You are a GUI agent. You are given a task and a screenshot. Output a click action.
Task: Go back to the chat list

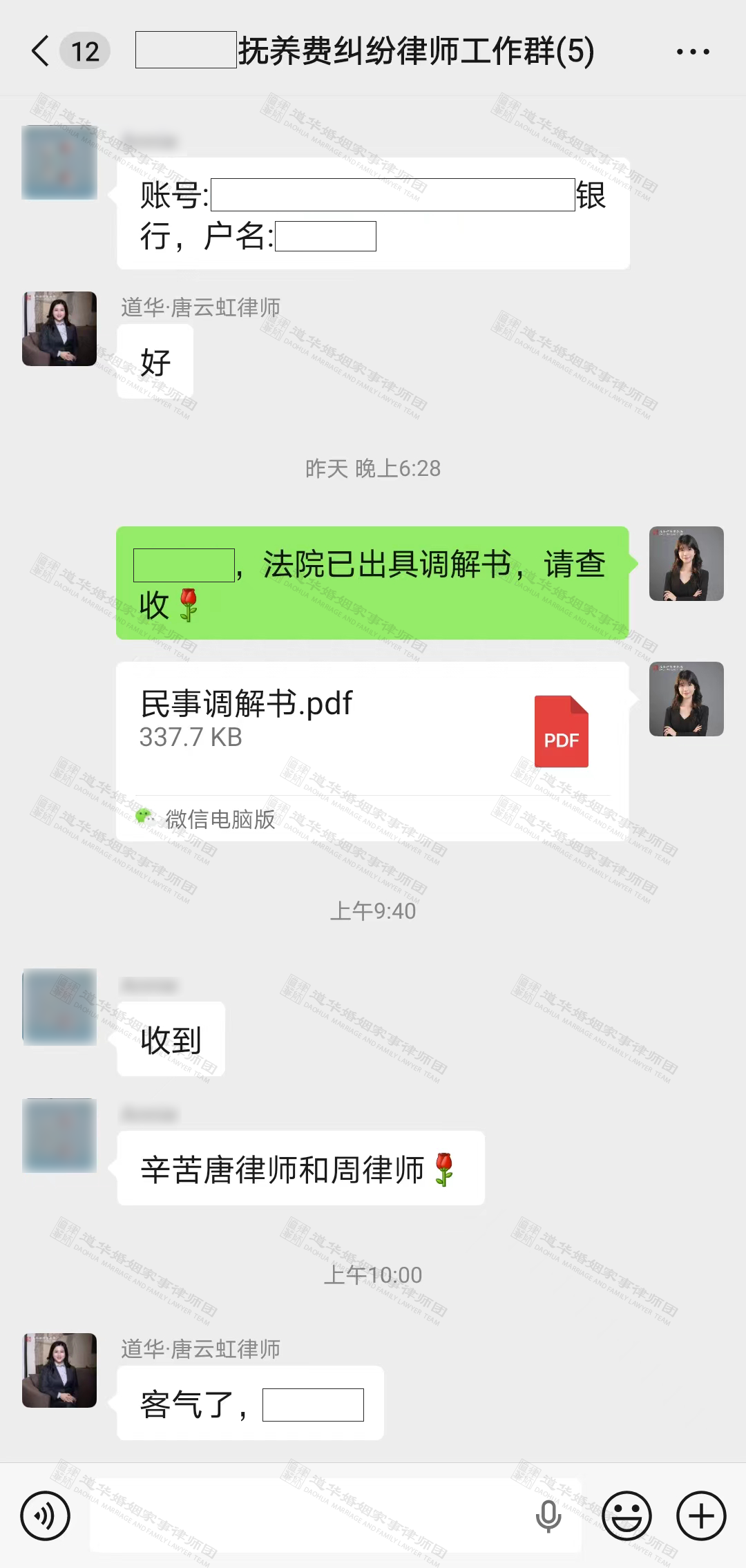(x=41, y=51)
